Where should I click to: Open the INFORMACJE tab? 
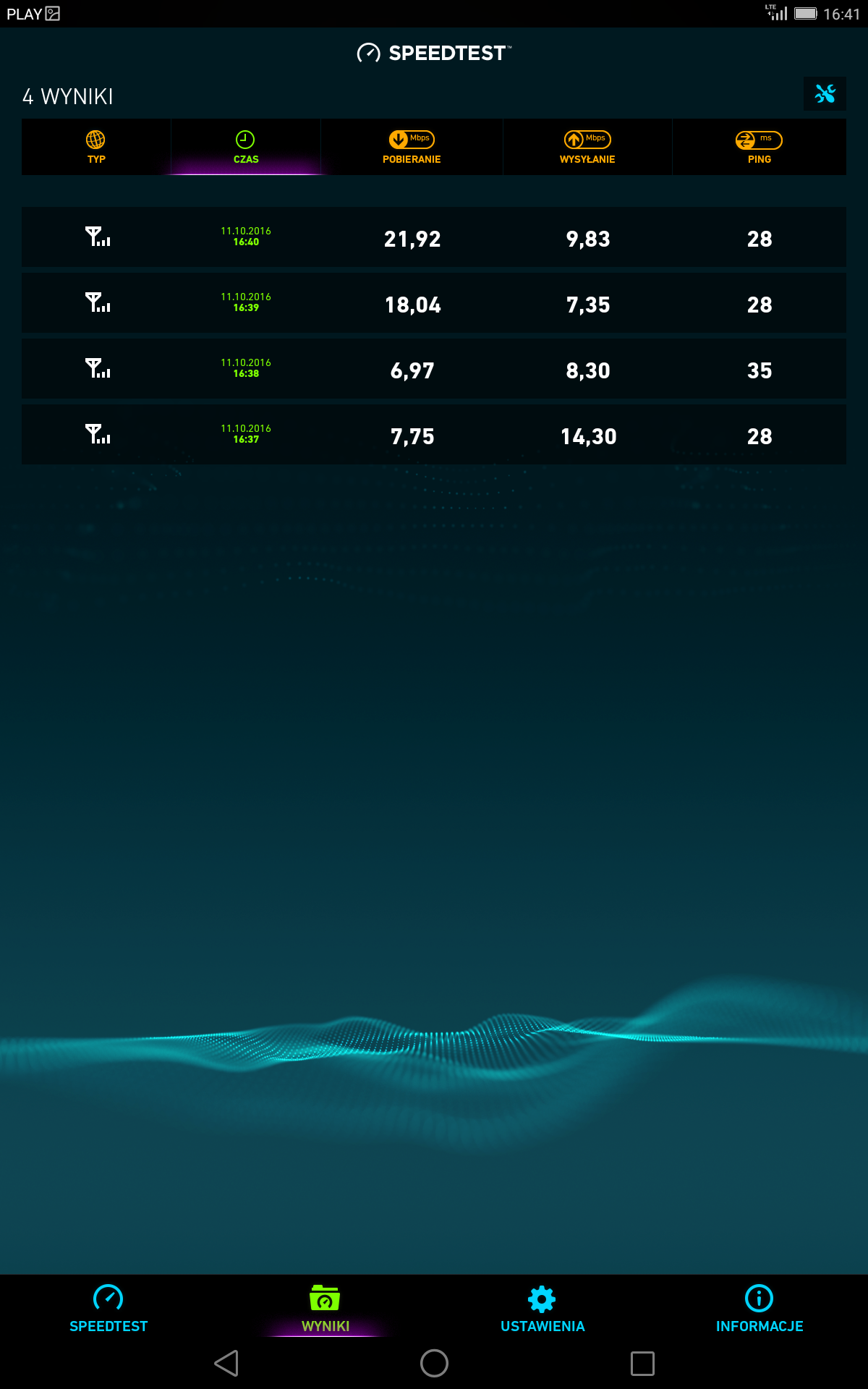(759, 1308)
